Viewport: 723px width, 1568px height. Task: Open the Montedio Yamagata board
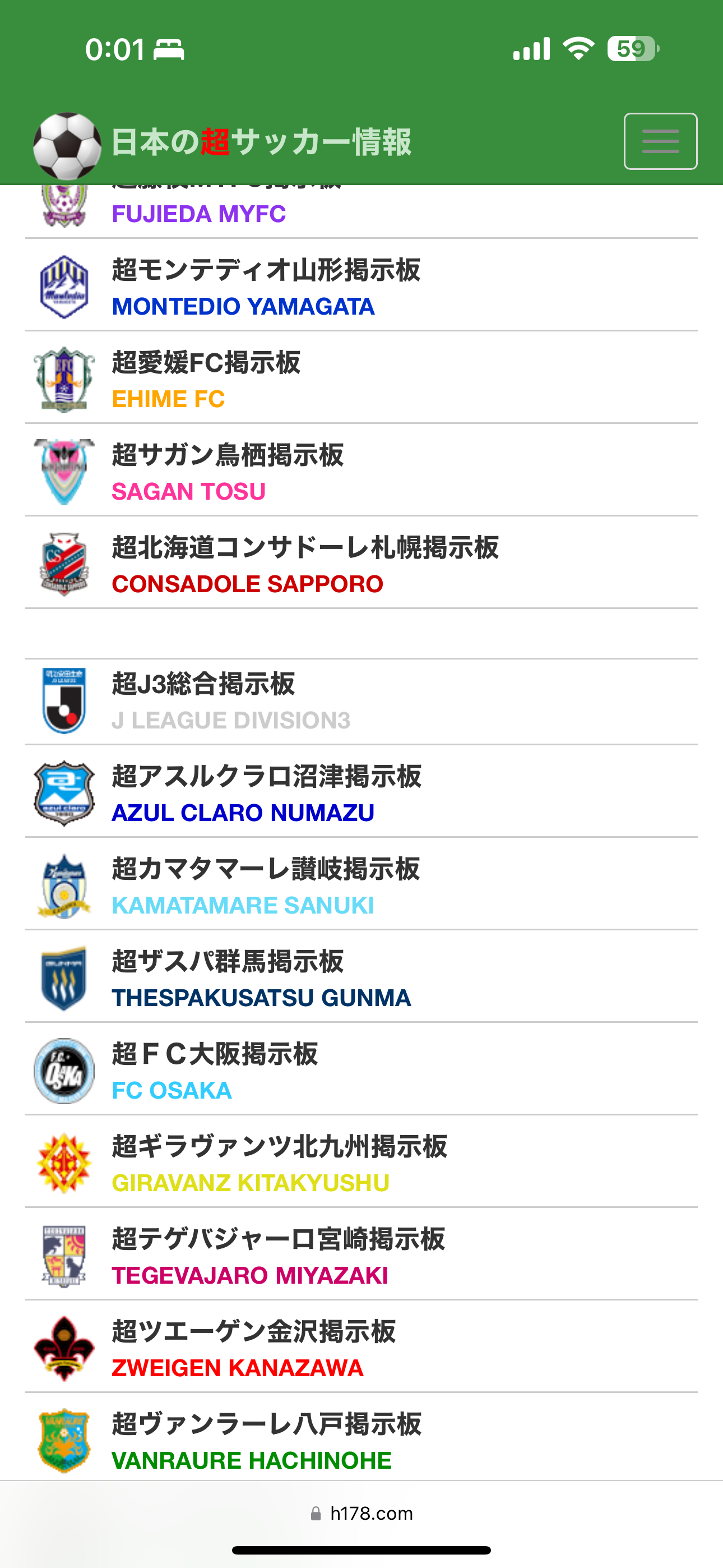pos(265,286)
